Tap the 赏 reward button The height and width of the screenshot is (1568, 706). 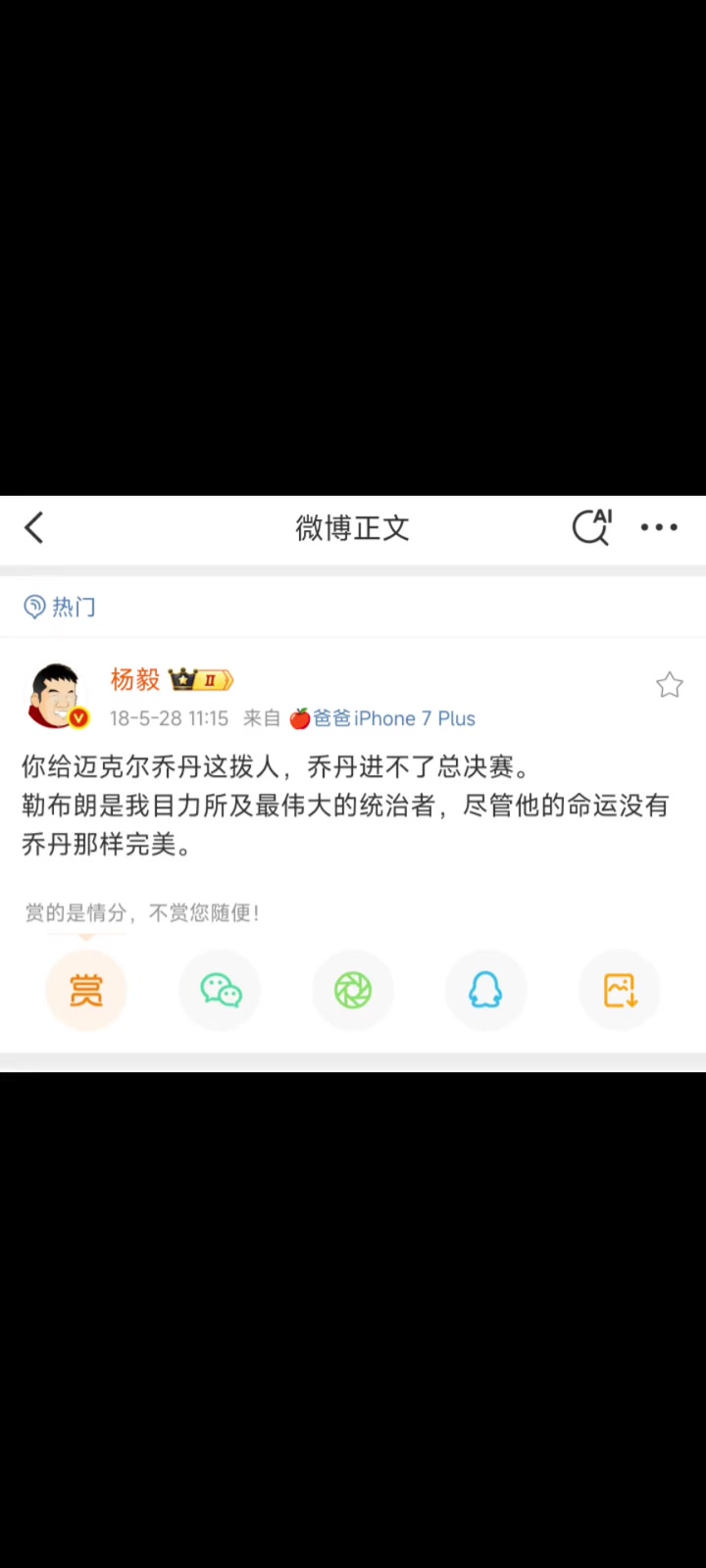[86, 991]
